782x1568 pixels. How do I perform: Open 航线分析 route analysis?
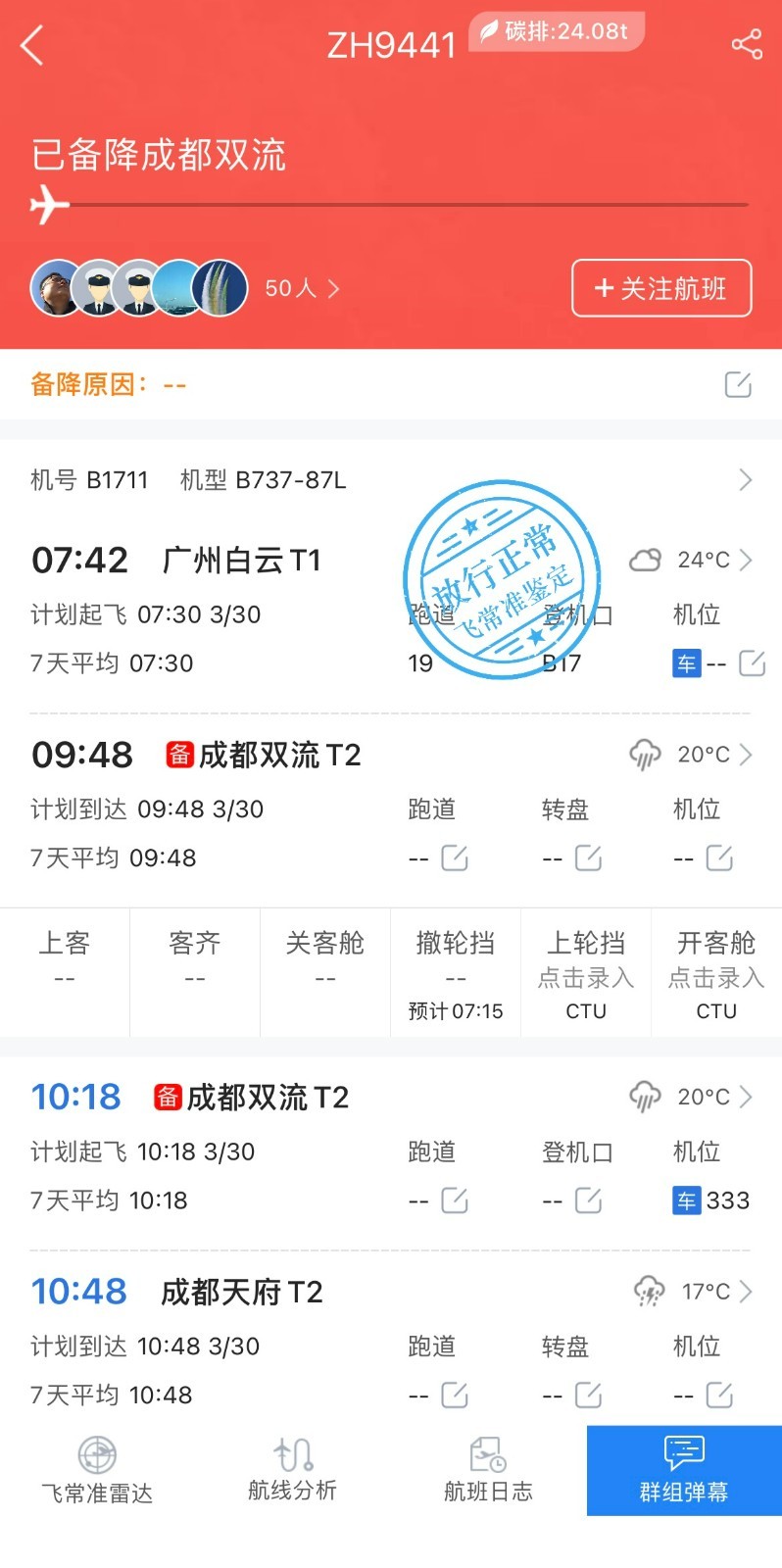(292, 1470)
